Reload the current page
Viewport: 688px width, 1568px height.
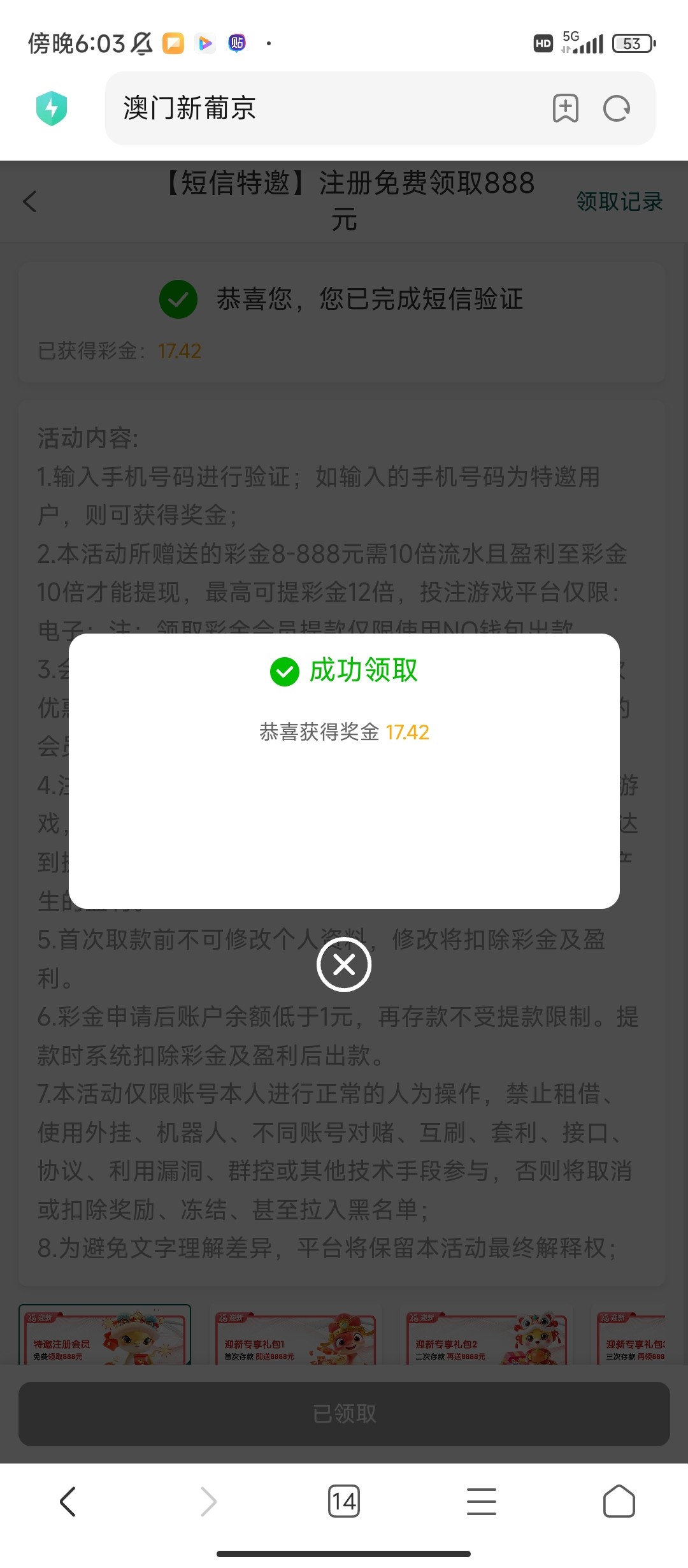click(617, 108)
